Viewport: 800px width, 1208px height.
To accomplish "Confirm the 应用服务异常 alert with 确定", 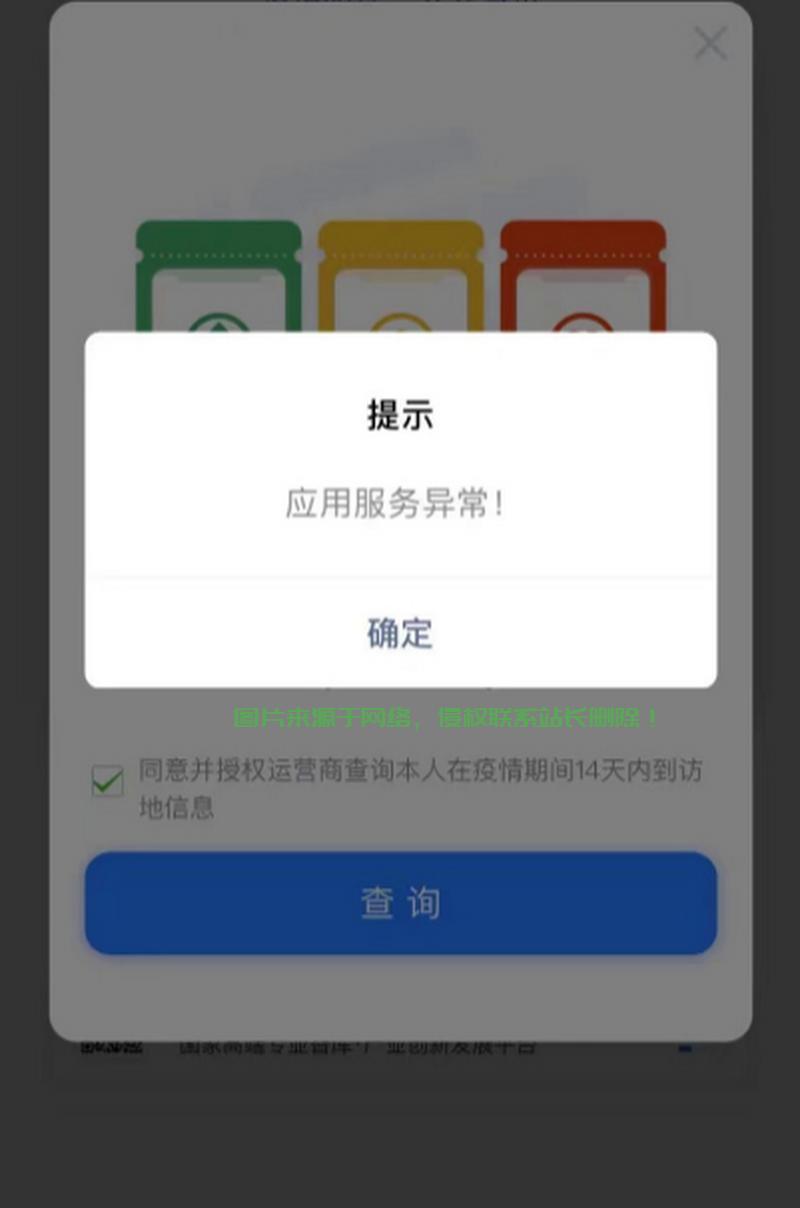I will (400, 633).
